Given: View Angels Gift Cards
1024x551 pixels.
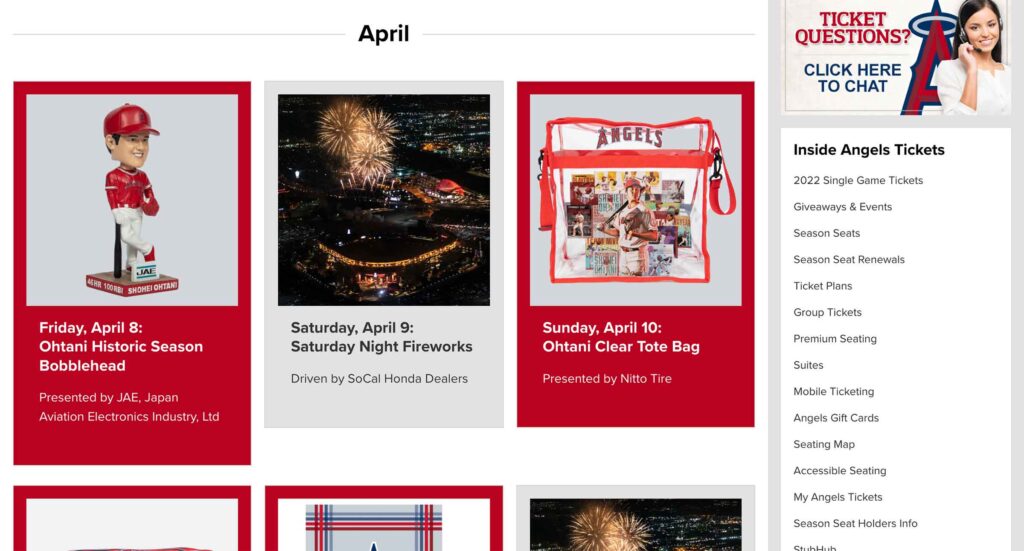Looking at the screenshot, I should point(836,418).
